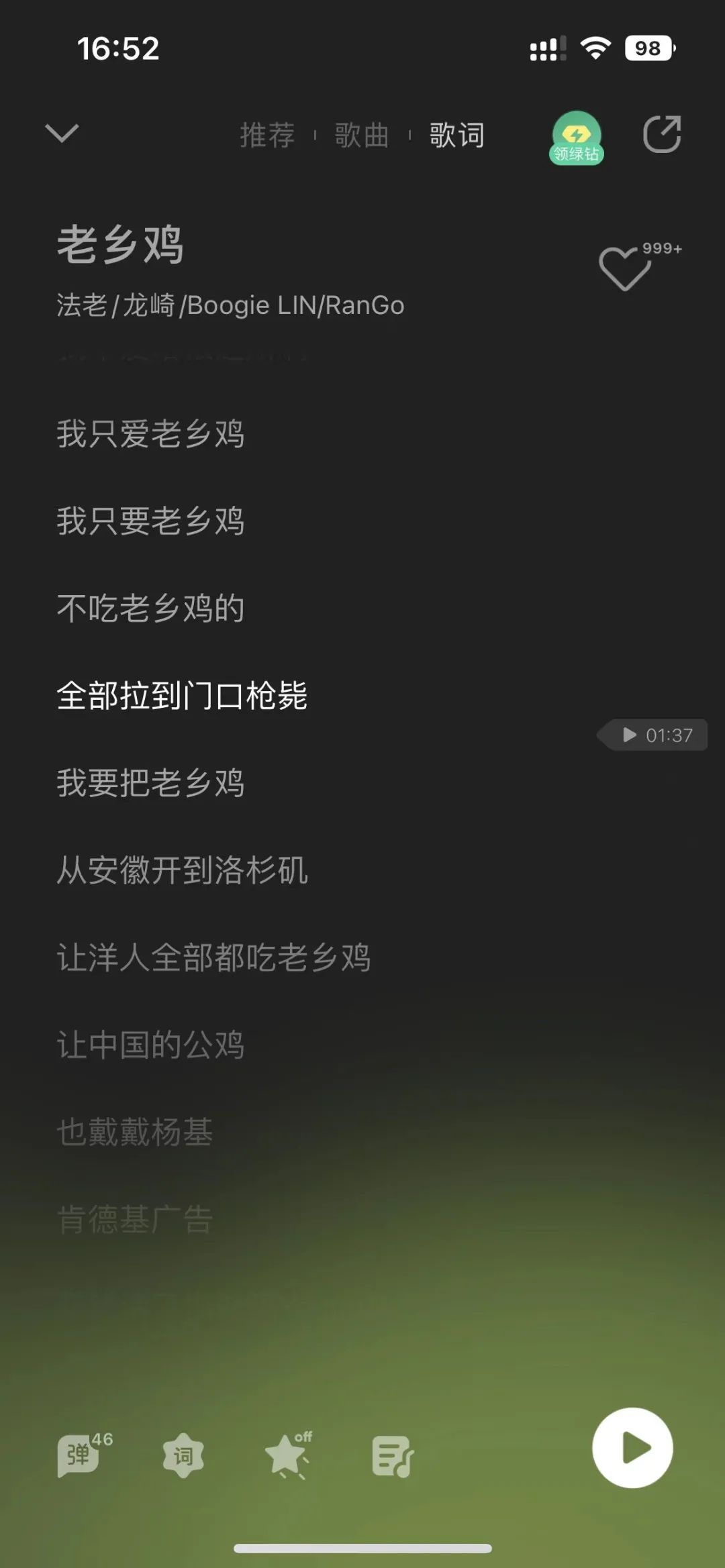Collapse the player with the down chevron
This screenshot has height=1568, width=725.
click(x=61, y=134)
